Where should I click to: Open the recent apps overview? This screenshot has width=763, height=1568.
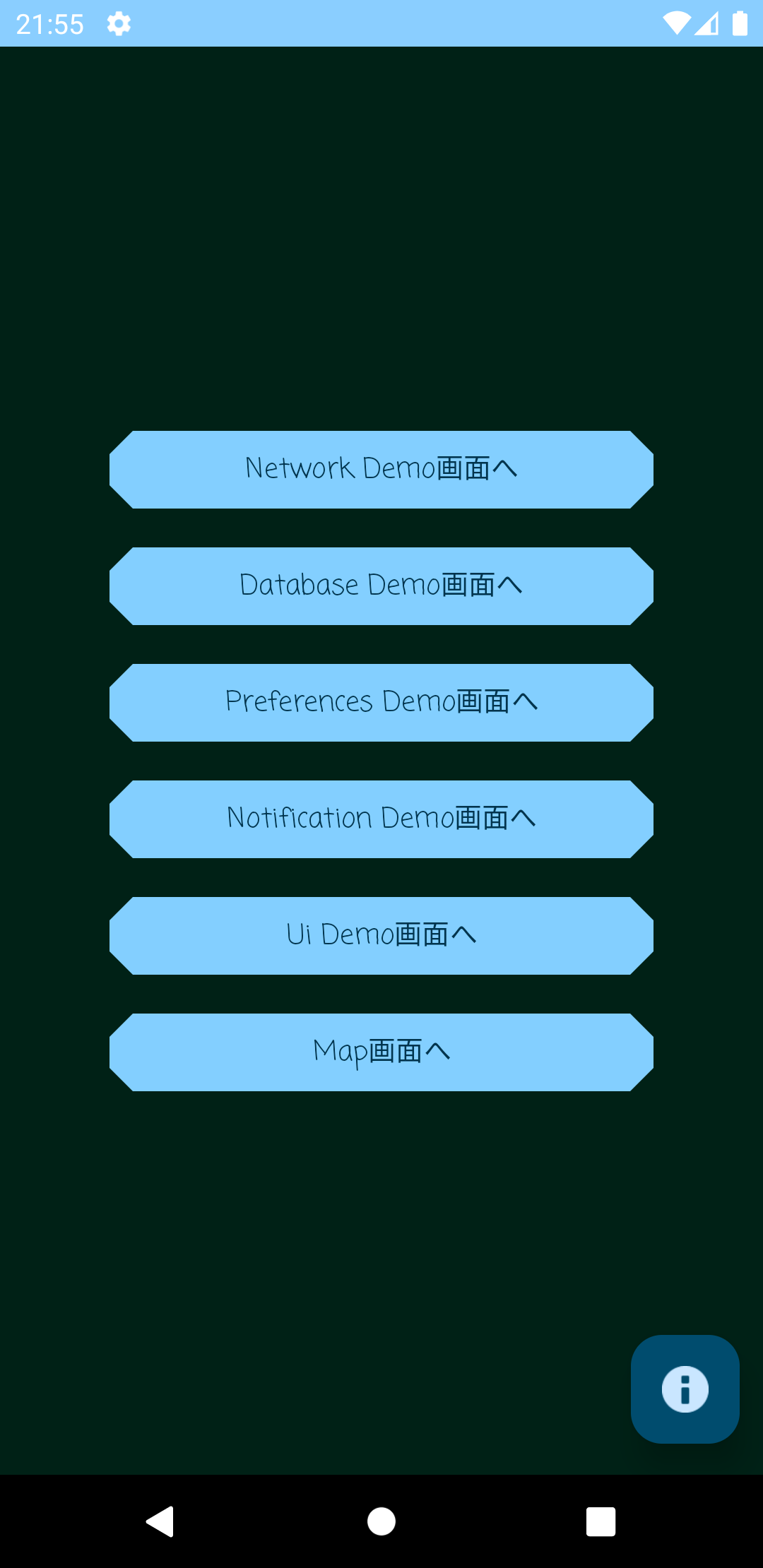(601, 1521)
